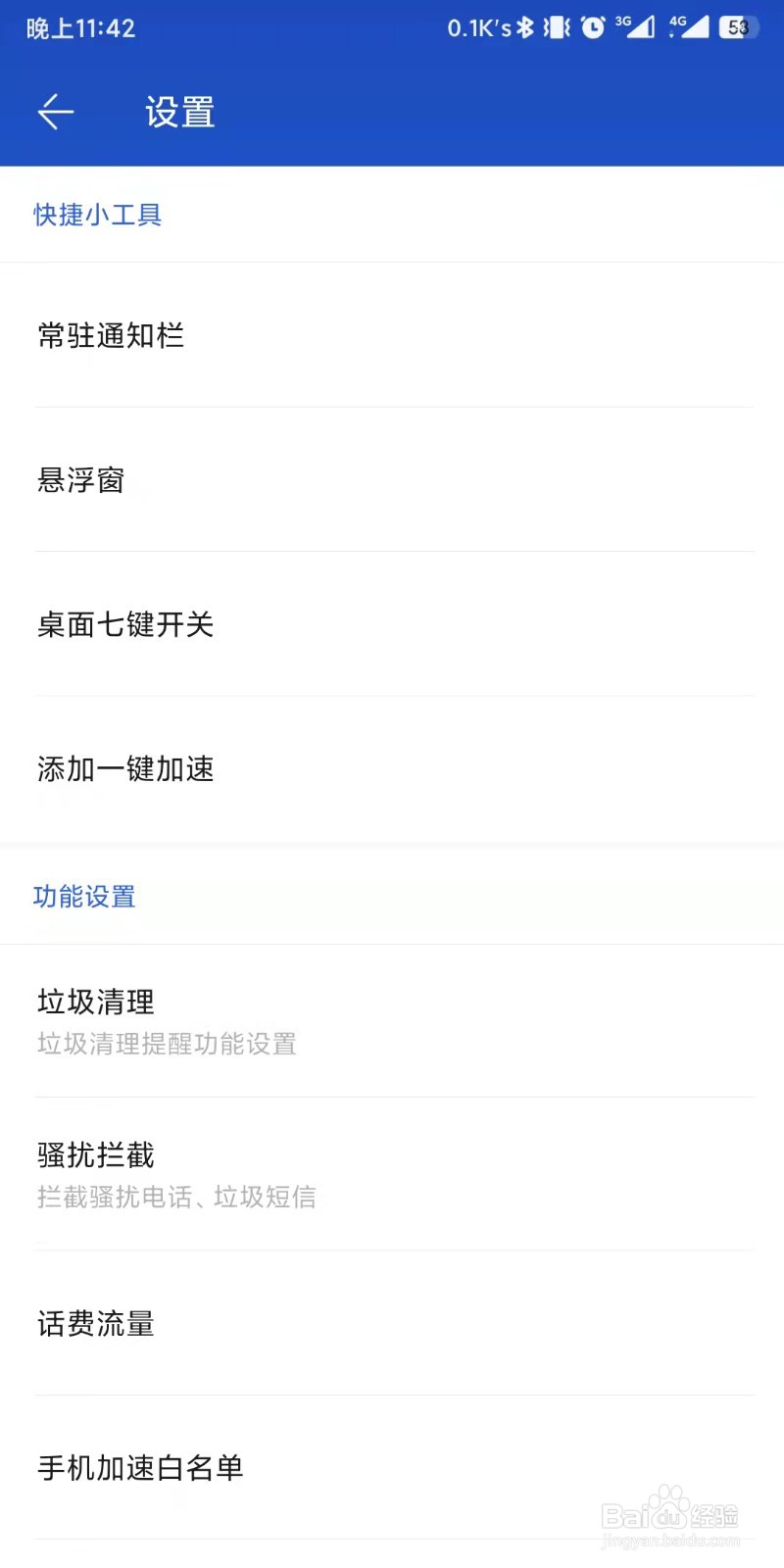Open 手机加速白名单 phone boost whitelist
The image size is (784, 1568).
[x=139, y=1468]
